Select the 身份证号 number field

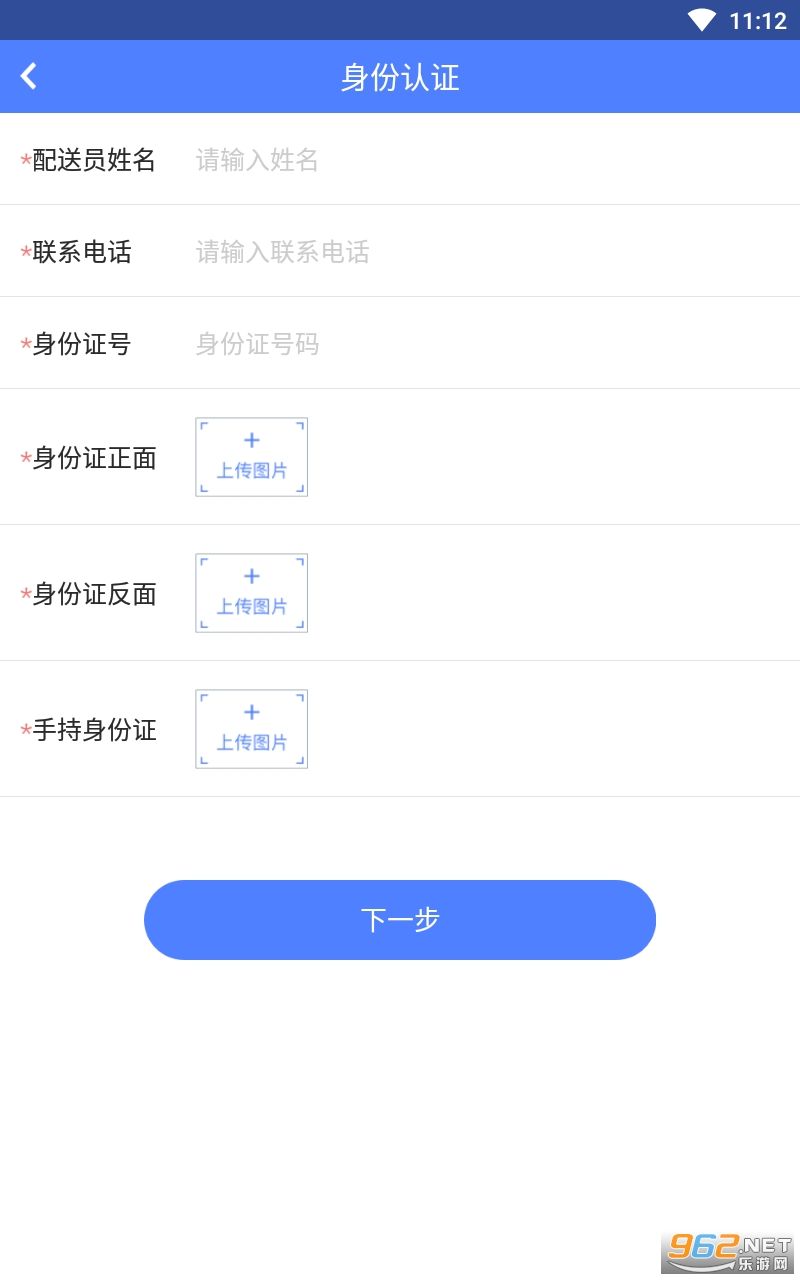(x=480, y=344)
